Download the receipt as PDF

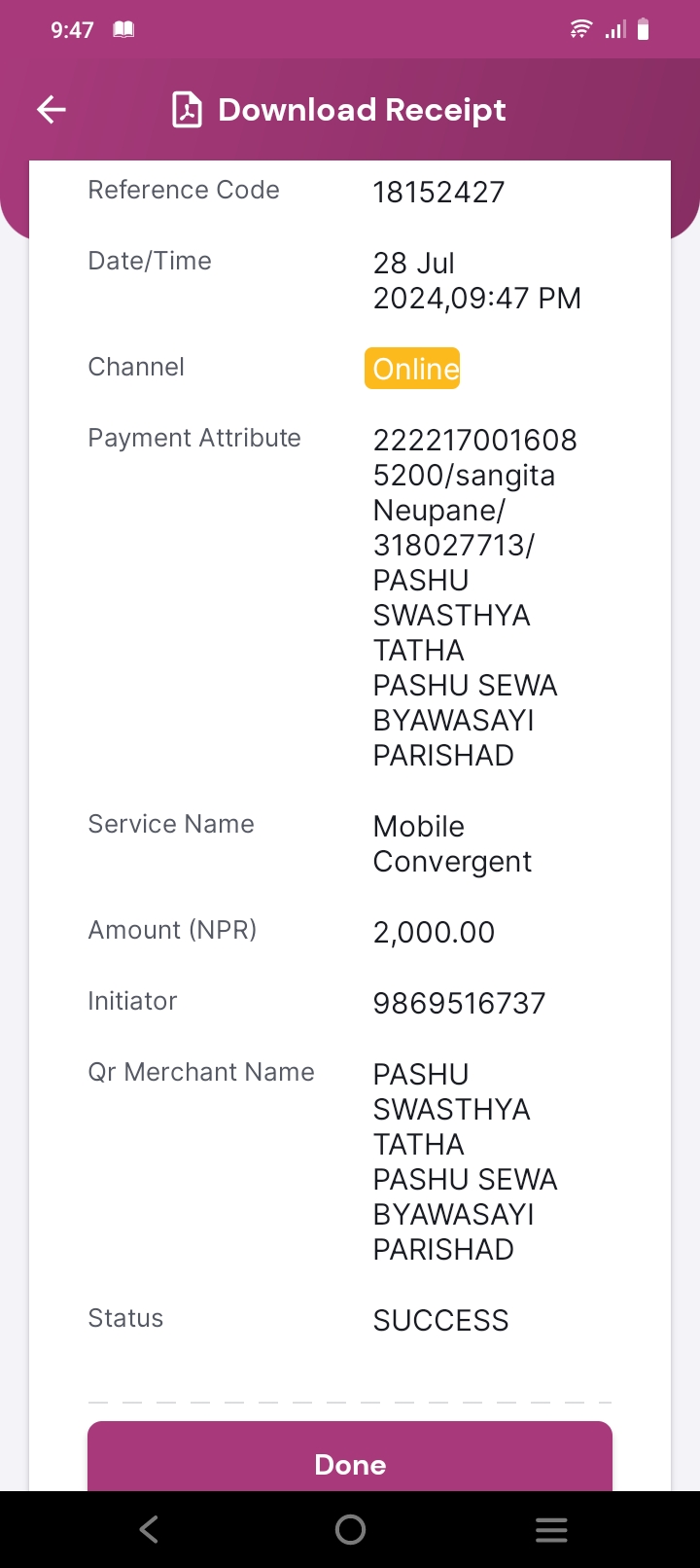[338, 110]
